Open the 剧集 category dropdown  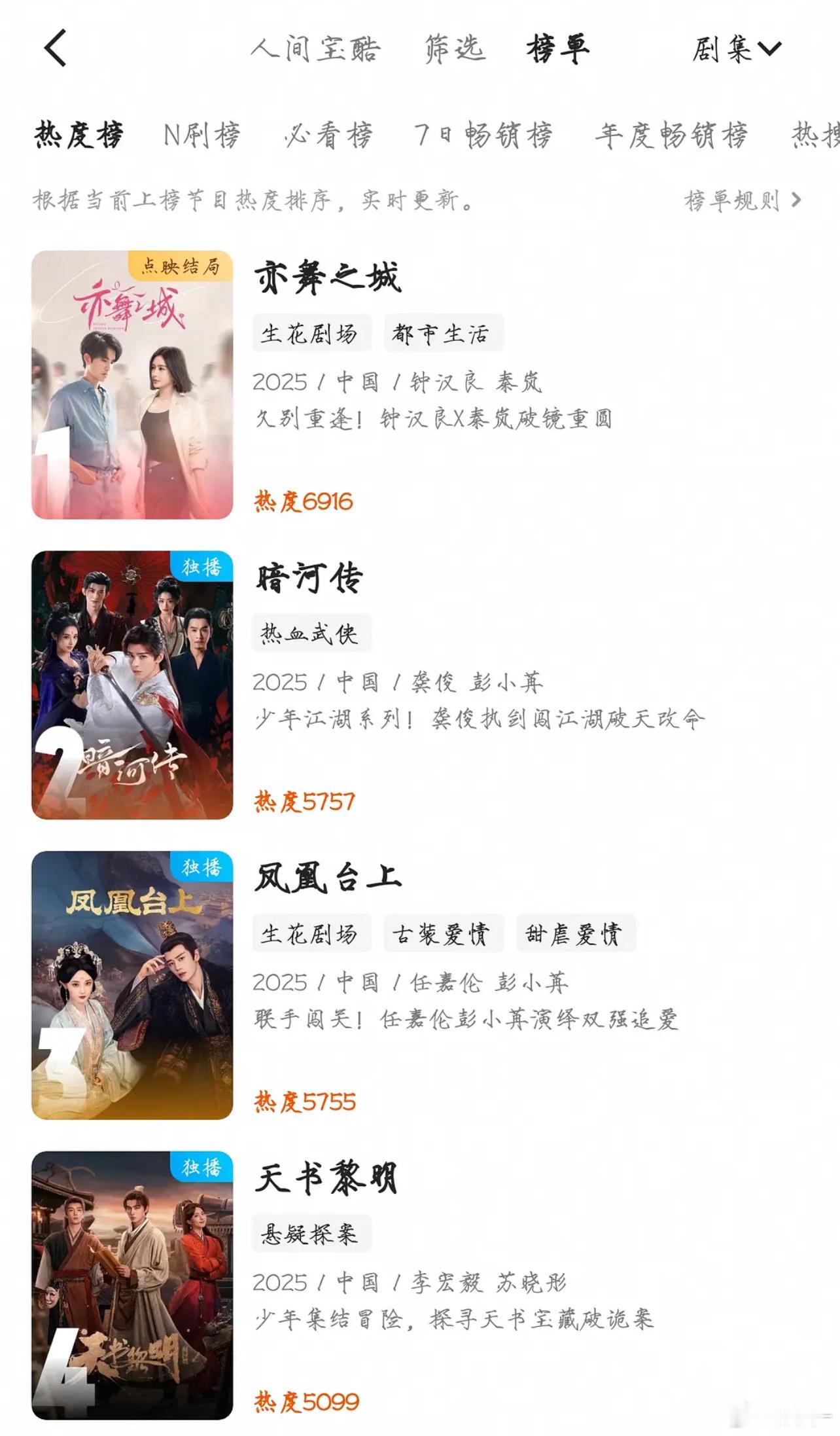734,48
